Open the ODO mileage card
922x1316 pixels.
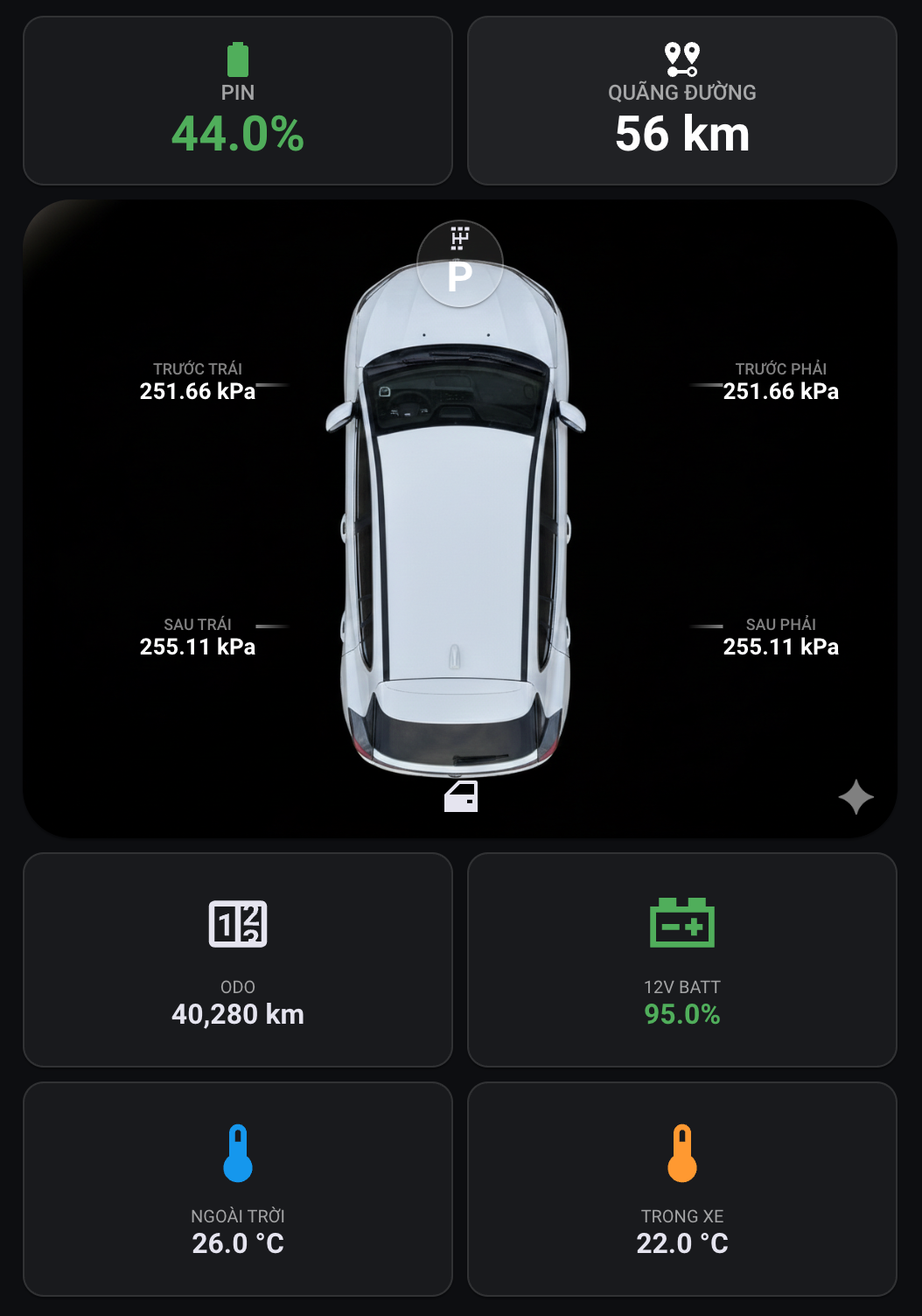(x=237, y=960)
